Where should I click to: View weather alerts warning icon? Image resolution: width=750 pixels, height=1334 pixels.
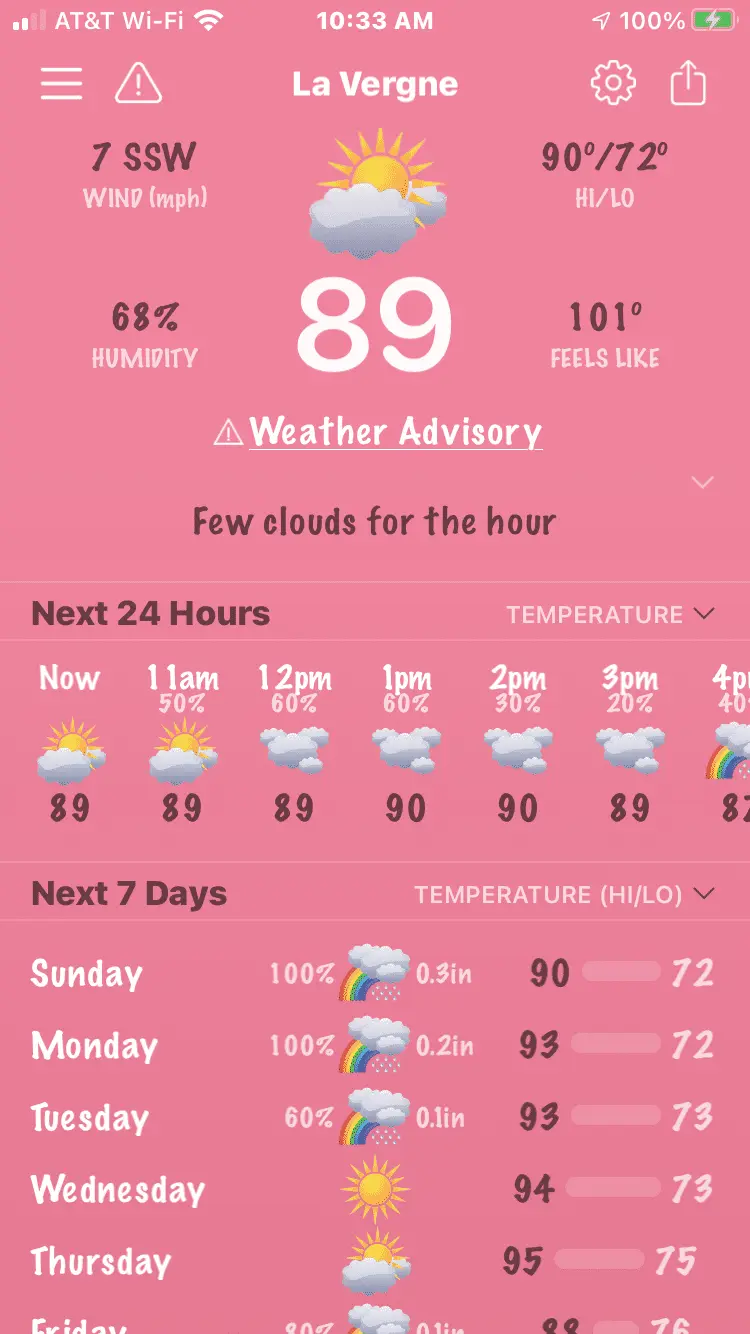click(x=138, y=84)
